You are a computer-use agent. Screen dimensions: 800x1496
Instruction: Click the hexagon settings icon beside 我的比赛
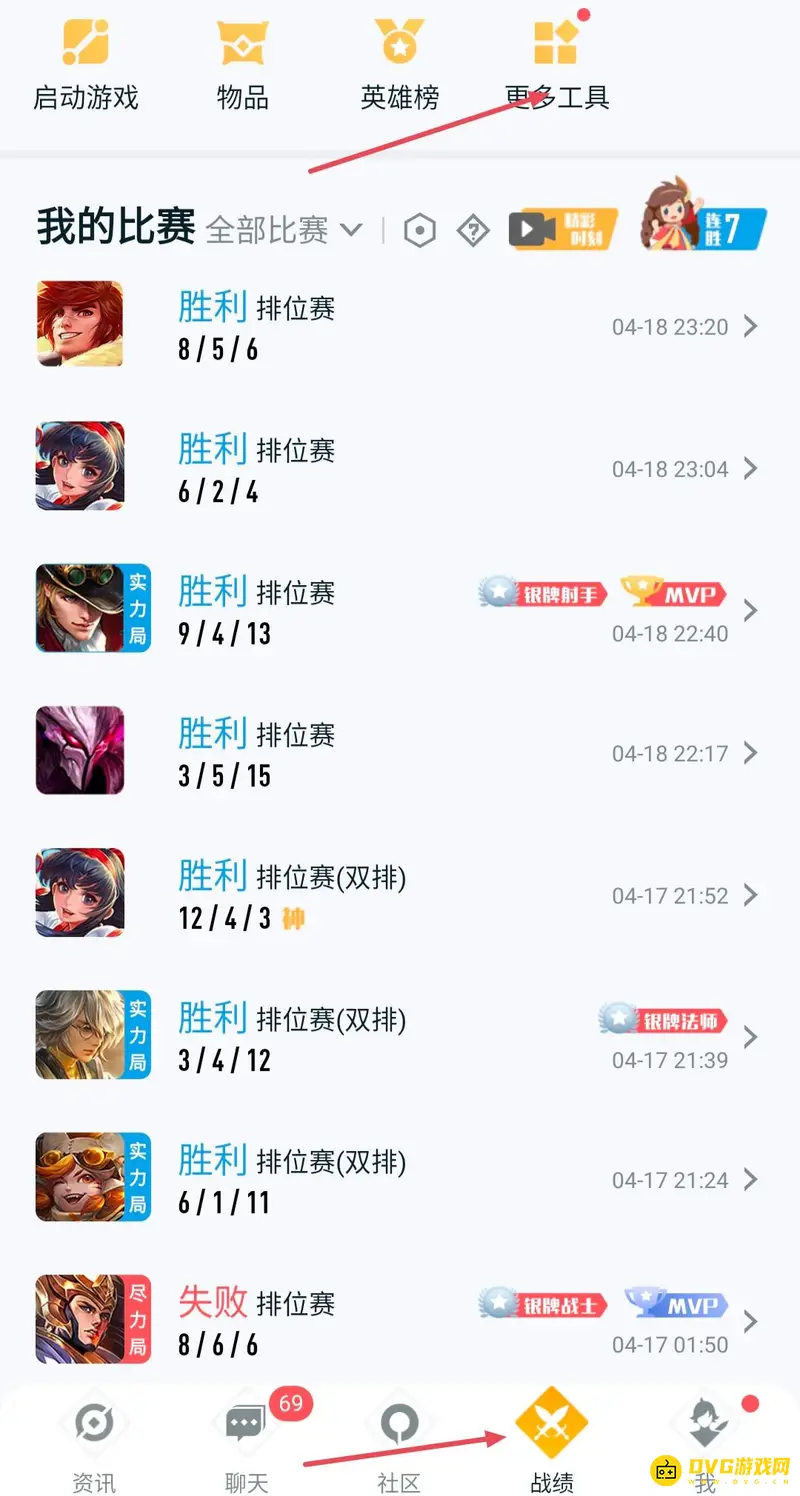click(x=420, y=229)
